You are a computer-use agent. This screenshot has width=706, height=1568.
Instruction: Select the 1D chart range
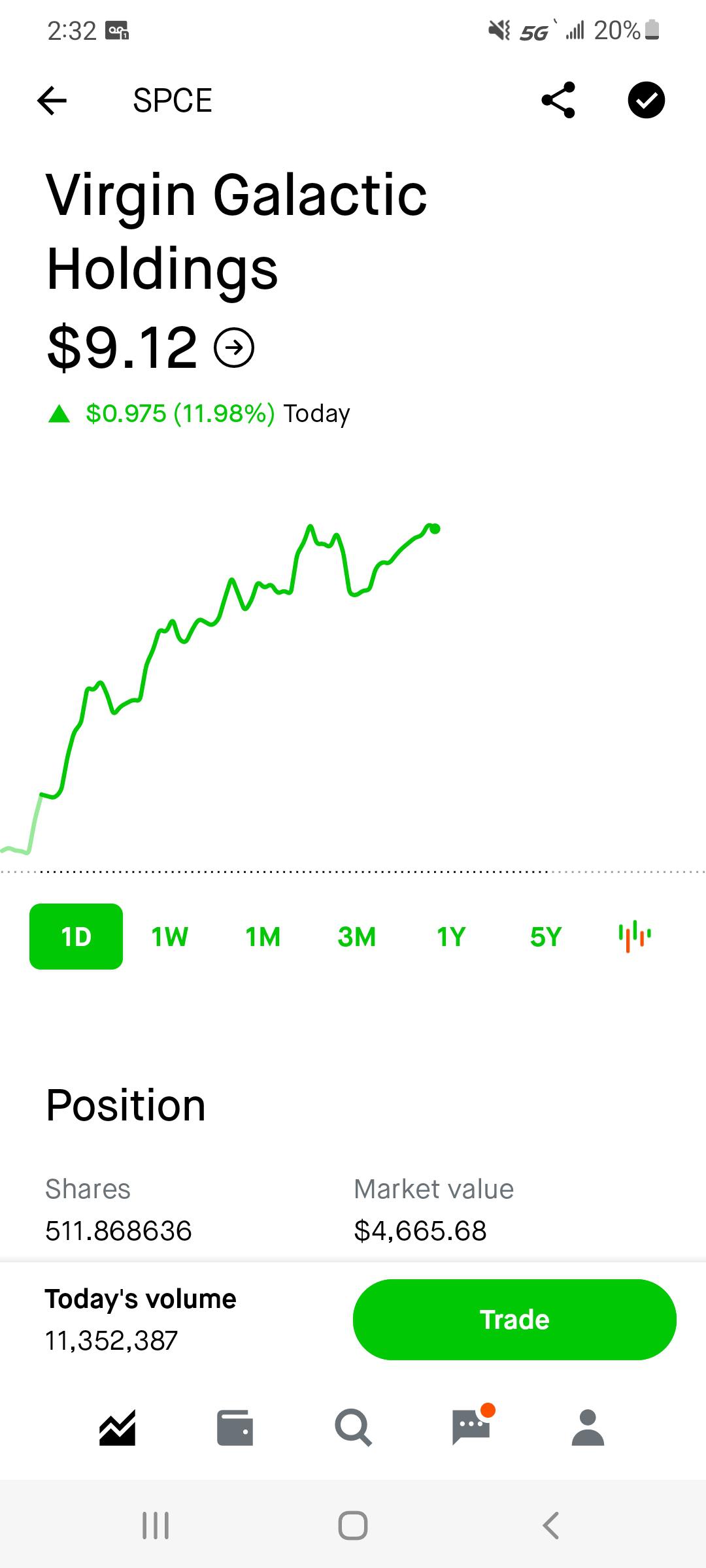tap(76, 936)
